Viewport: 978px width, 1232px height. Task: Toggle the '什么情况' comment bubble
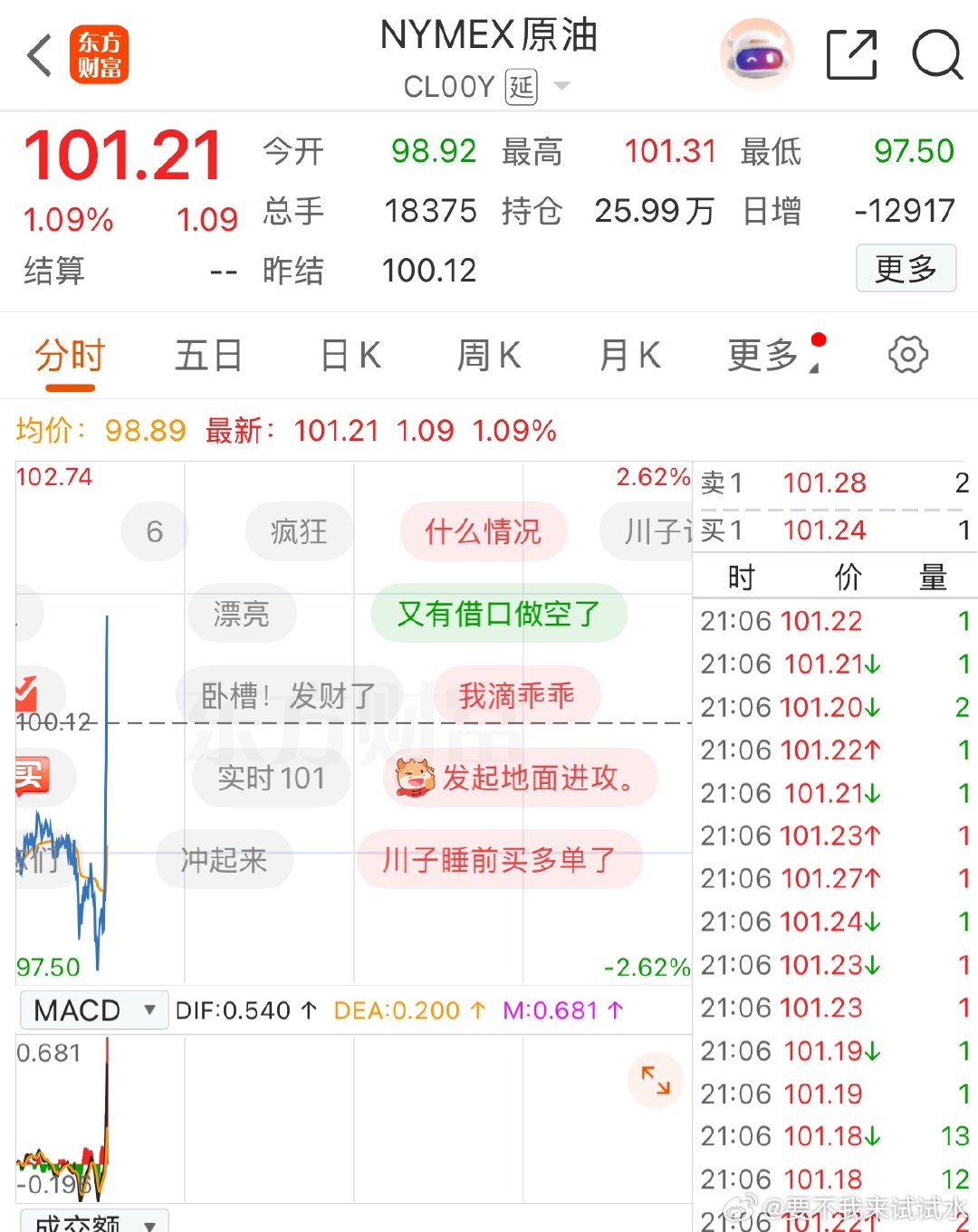pos(483,531)
